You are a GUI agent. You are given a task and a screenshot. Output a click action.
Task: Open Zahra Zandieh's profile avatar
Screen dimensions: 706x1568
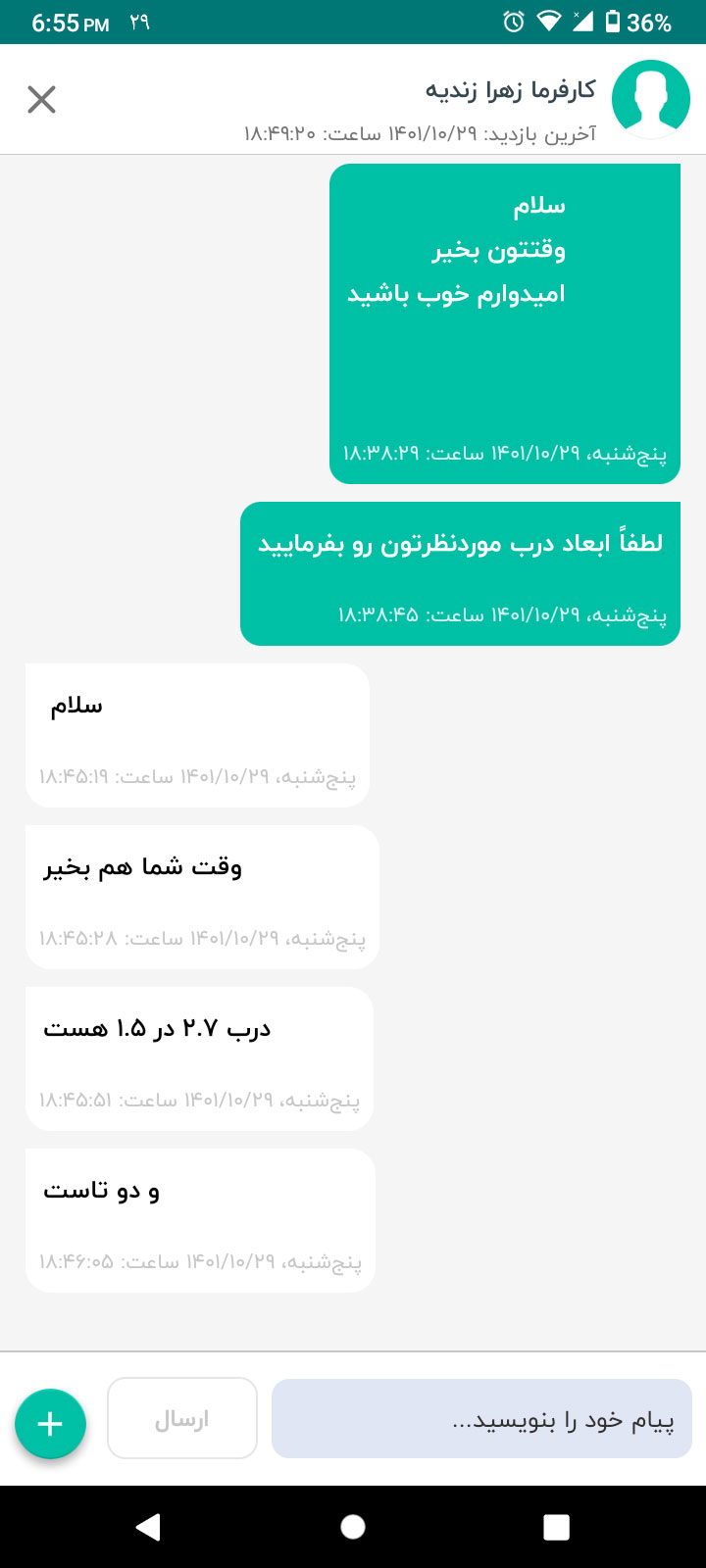[650, 99]
